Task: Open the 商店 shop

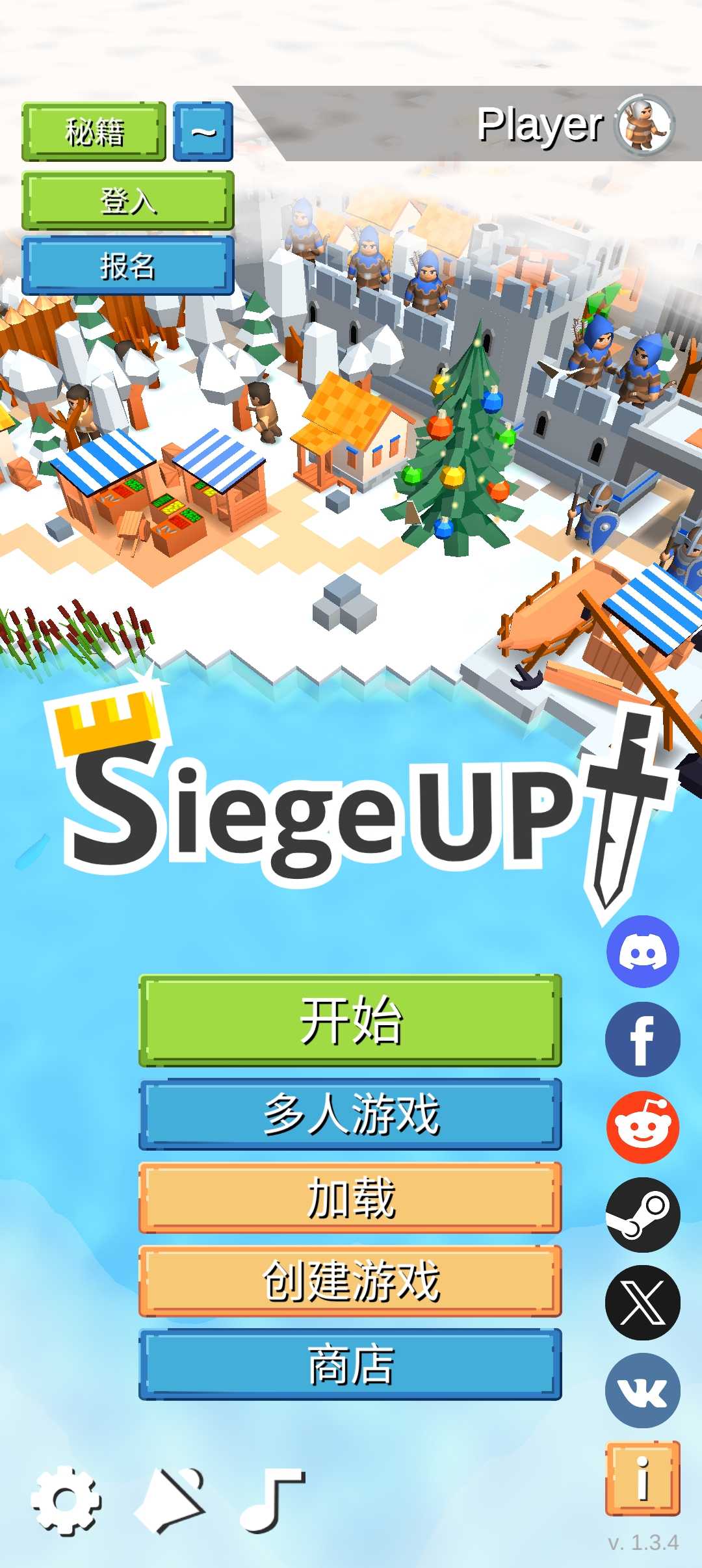Action: coord(350,1365)
